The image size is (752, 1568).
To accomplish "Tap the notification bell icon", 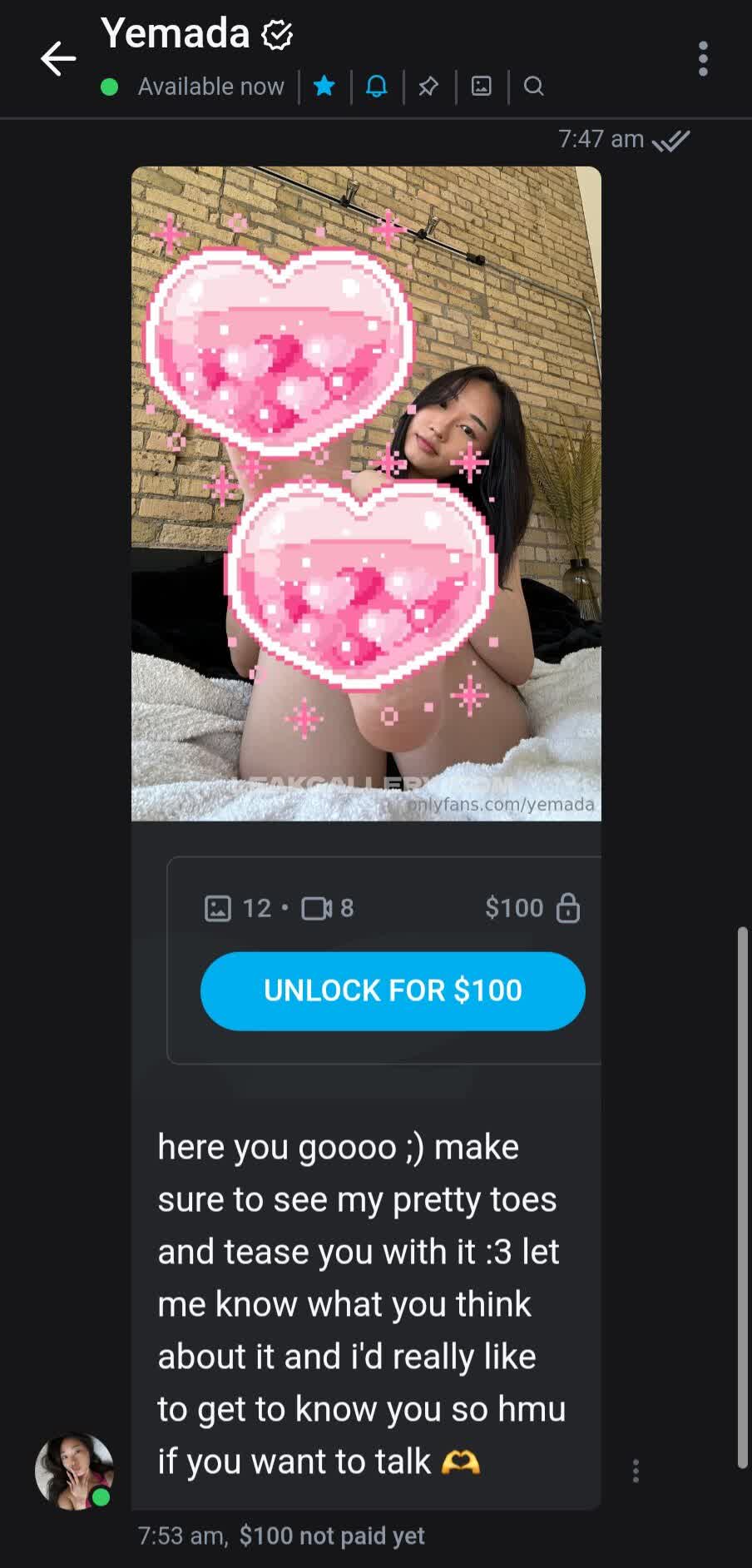I will coord(377,86).
